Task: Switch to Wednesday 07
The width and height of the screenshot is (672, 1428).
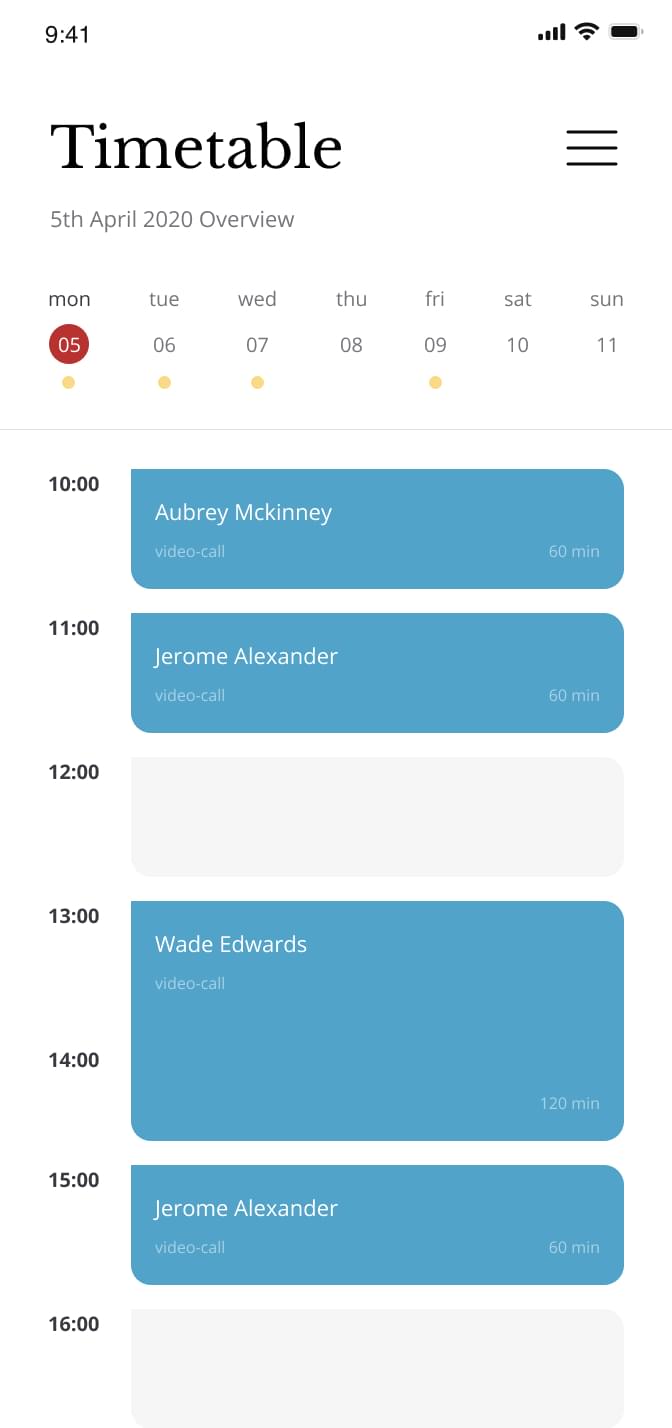Action: 257,345
